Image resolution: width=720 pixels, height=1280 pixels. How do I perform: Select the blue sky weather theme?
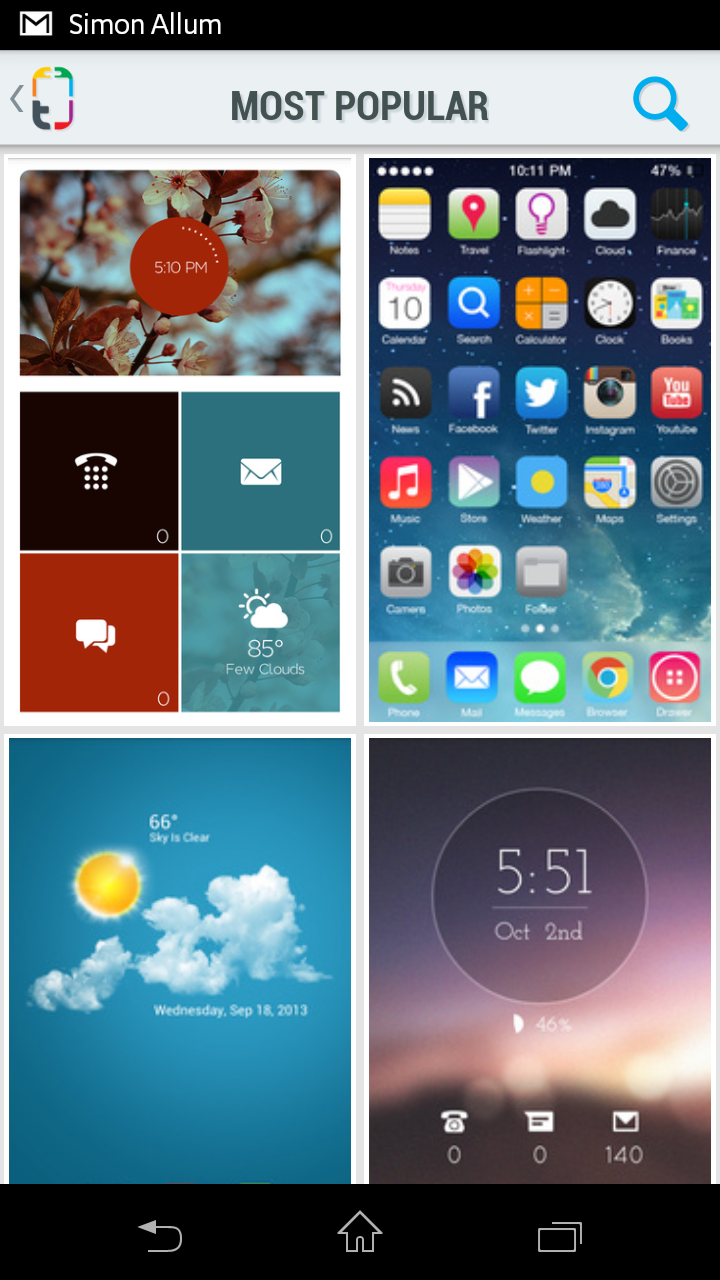coord(180,960)
